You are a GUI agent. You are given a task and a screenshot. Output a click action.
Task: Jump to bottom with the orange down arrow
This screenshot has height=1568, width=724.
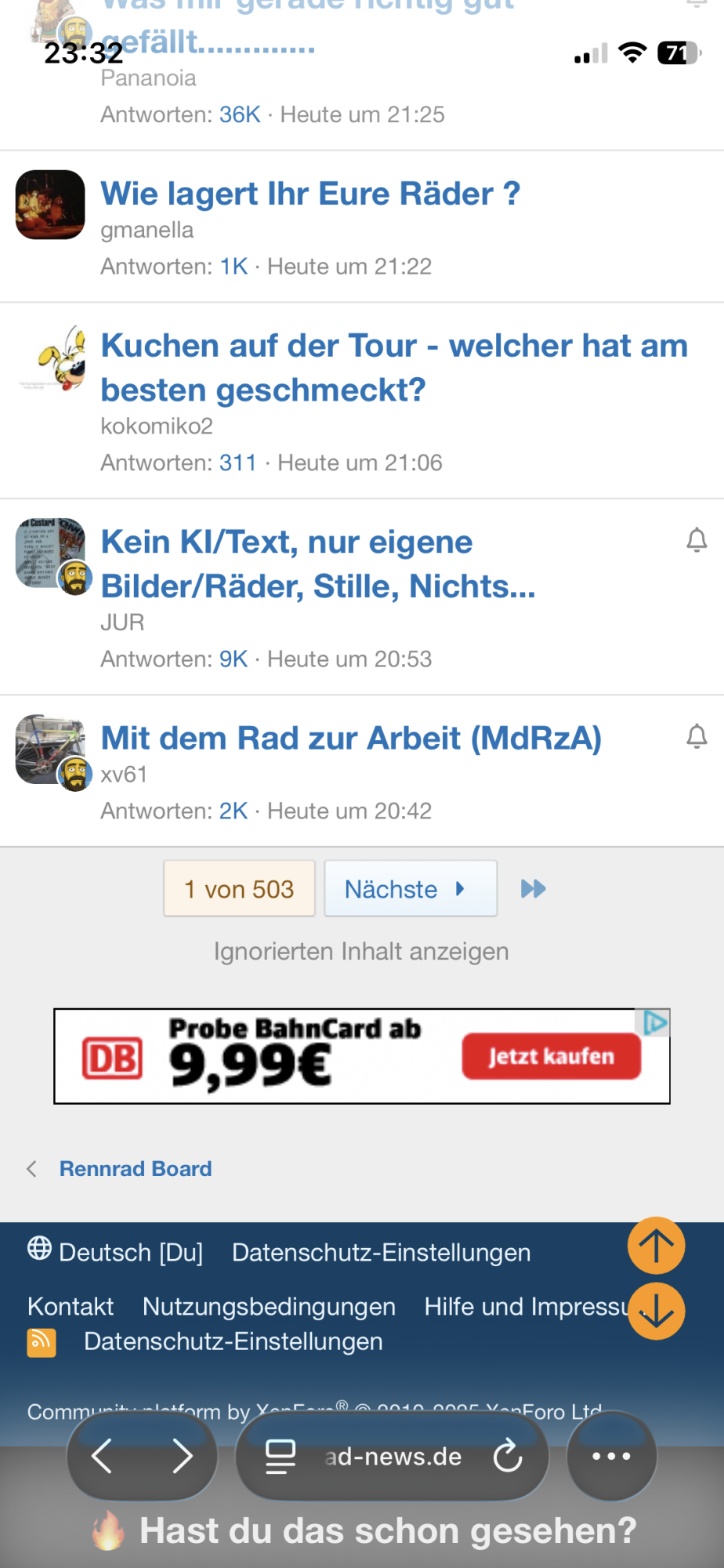tap(656, 1311)
